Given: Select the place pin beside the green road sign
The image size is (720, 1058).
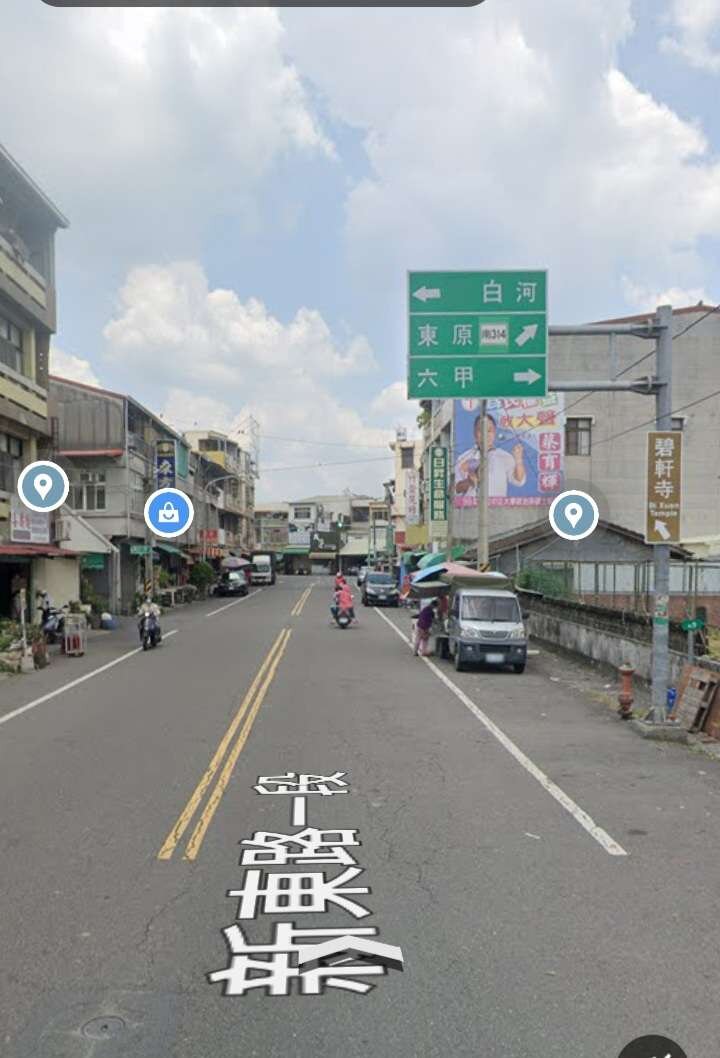Looking at the screenshot, I should coord(573,515).
